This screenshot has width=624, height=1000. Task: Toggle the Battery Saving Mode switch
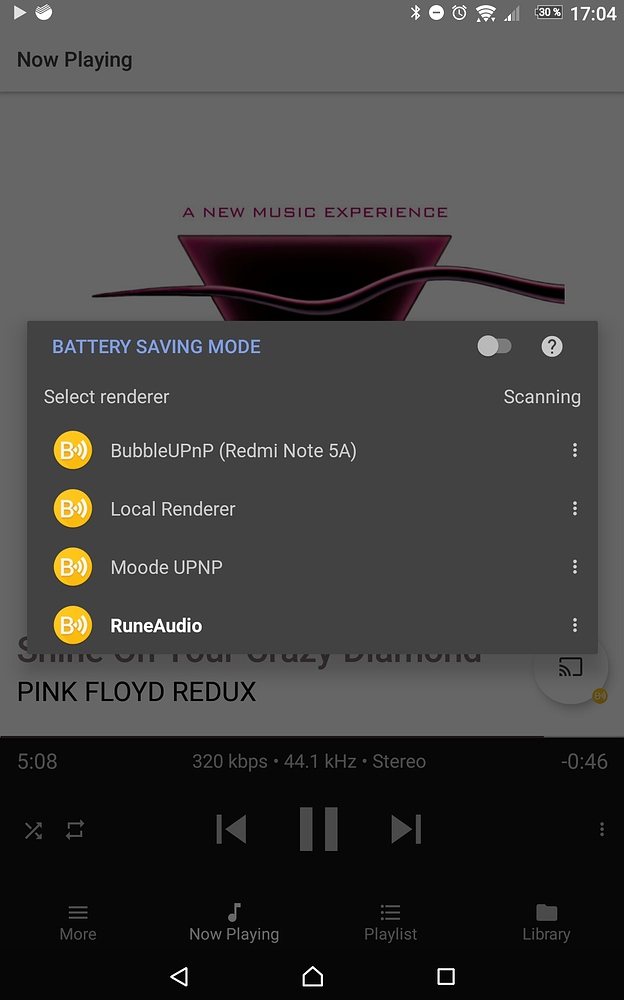[494, 346]
